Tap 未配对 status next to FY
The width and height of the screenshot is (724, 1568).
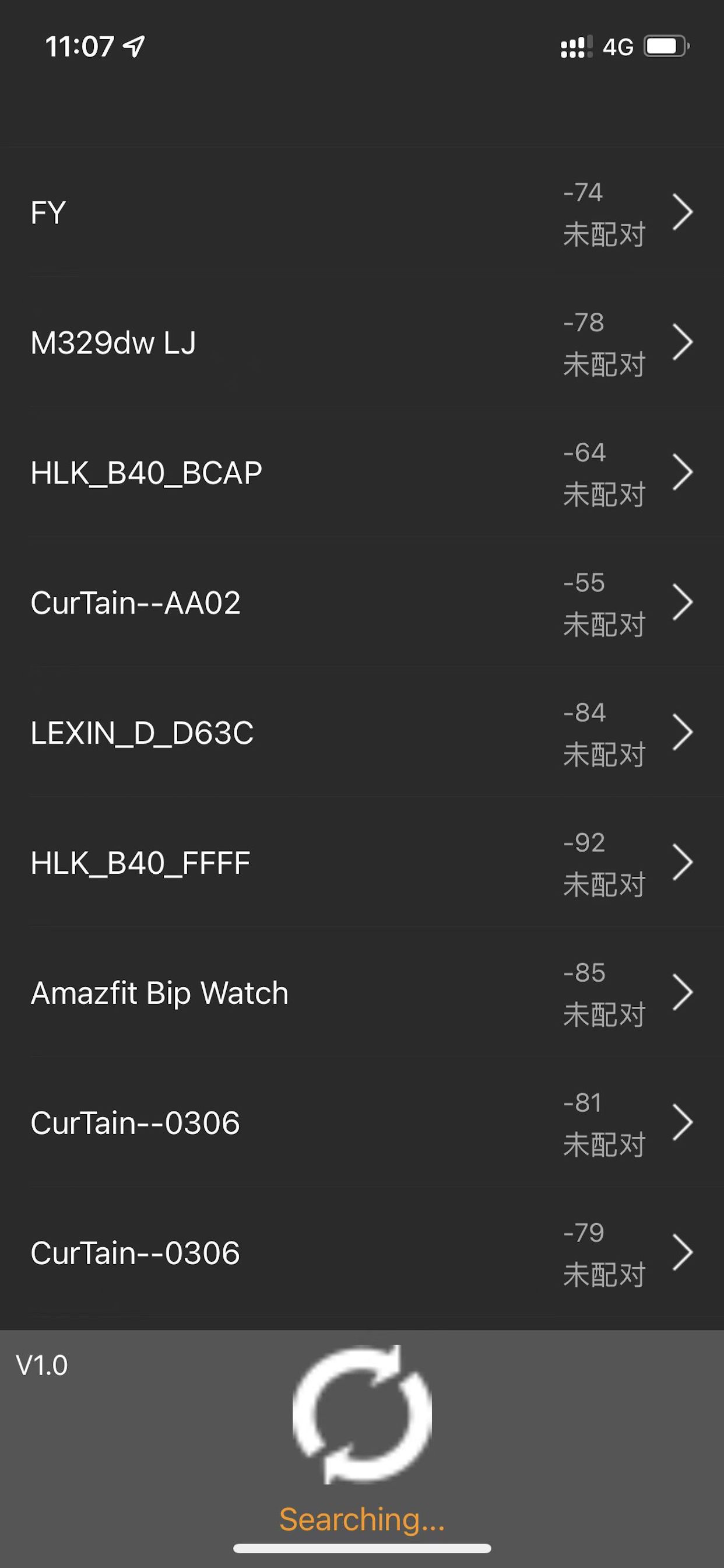604,235
